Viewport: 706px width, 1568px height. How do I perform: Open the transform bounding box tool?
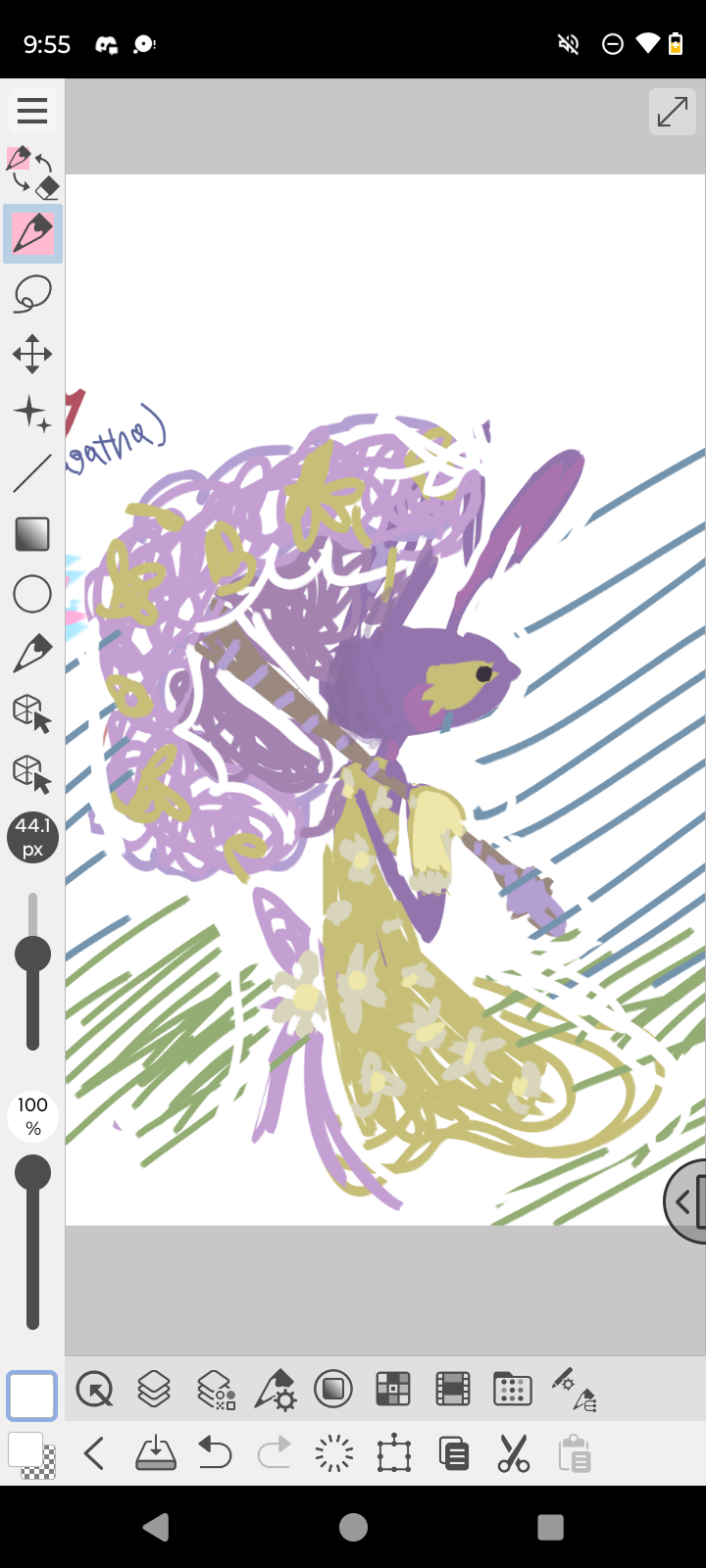(394, 1454)
